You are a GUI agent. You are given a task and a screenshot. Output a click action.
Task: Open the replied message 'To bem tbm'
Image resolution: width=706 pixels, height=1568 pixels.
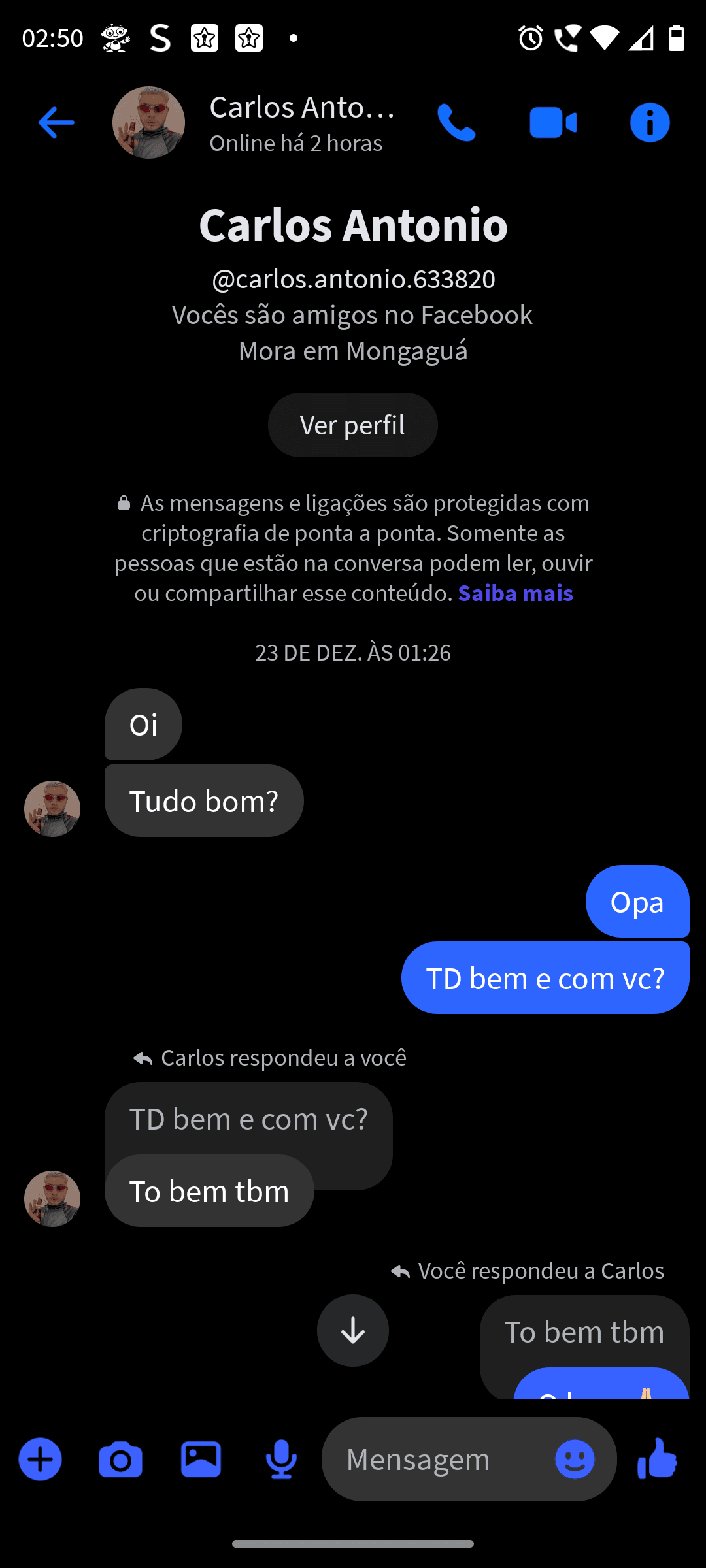tap(584, 1331)
